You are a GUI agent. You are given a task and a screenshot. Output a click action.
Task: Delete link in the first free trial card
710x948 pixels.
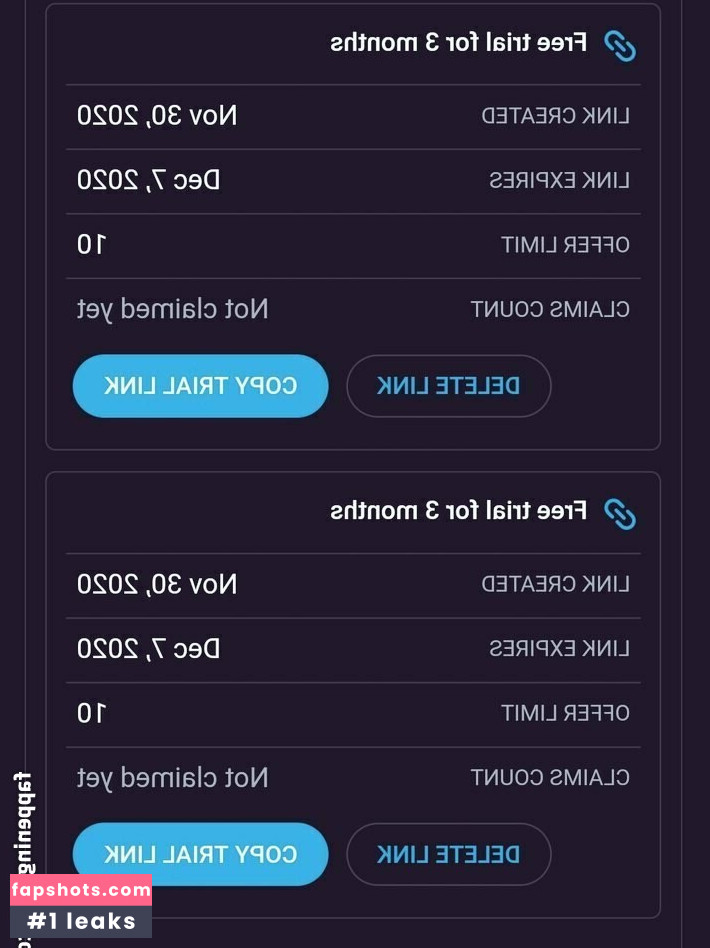pos(448,386)
